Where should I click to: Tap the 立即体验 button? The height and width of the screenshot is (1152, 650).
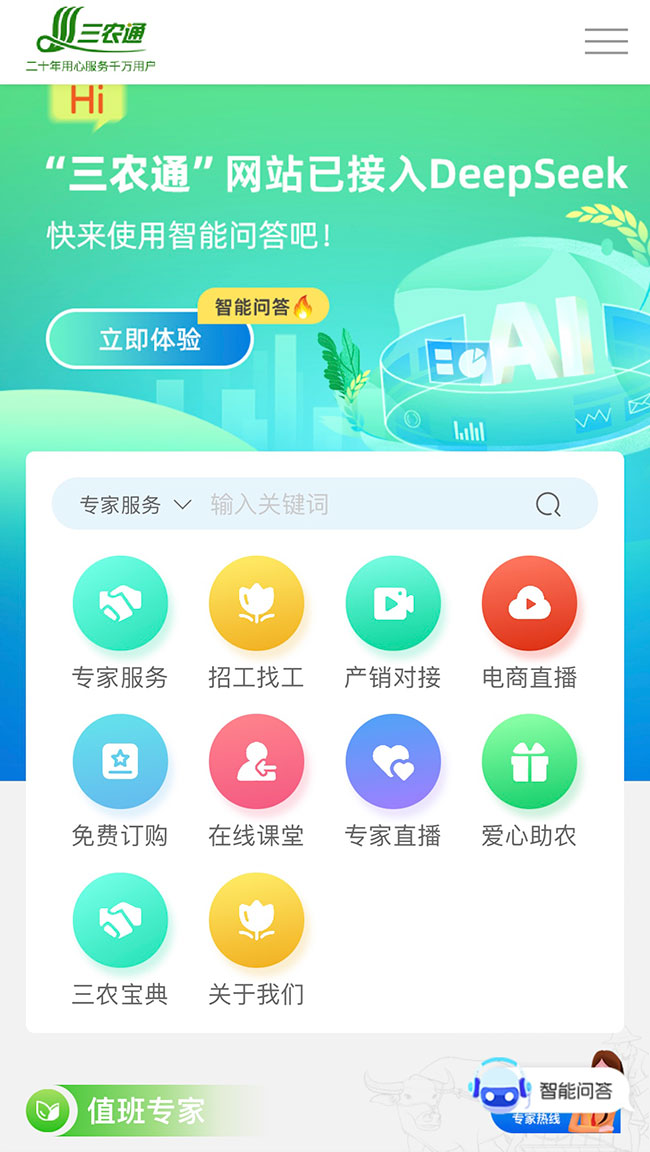pos(150,340)
